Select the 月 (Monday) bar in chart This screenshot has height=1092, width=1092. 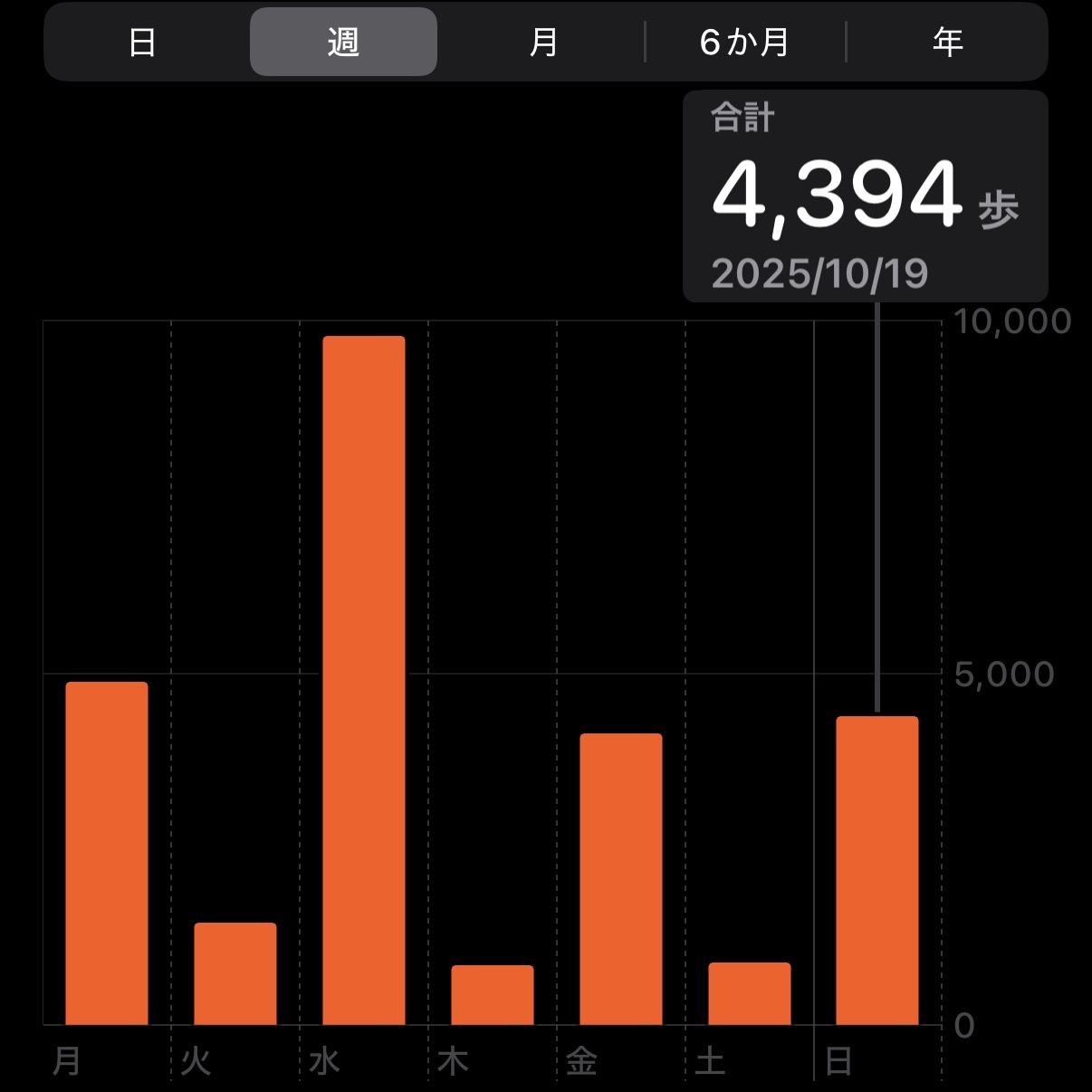point(107,853)
